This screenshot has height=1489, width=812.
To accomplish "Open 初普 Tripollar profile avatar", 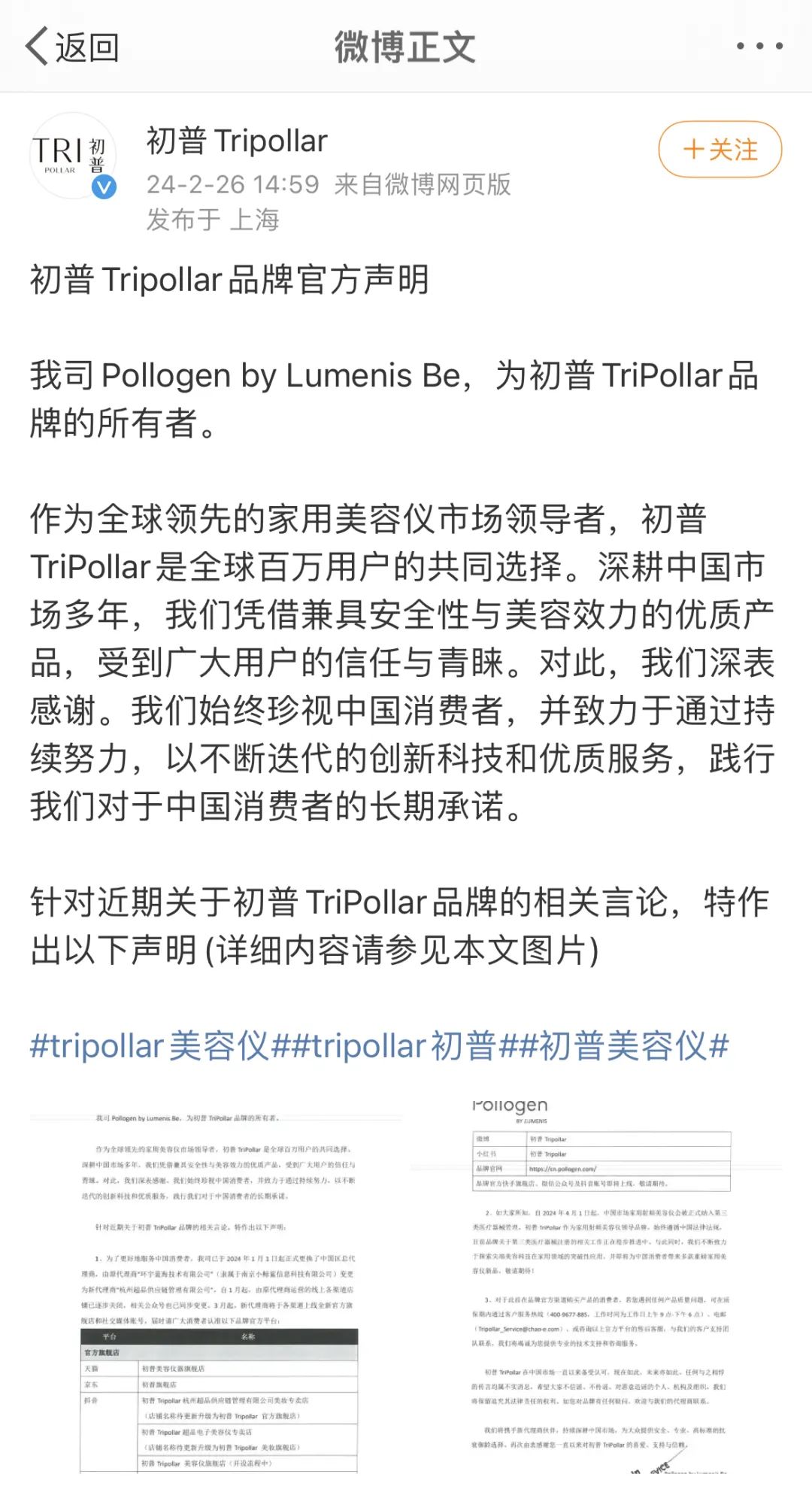I will [x=73, y=156].
